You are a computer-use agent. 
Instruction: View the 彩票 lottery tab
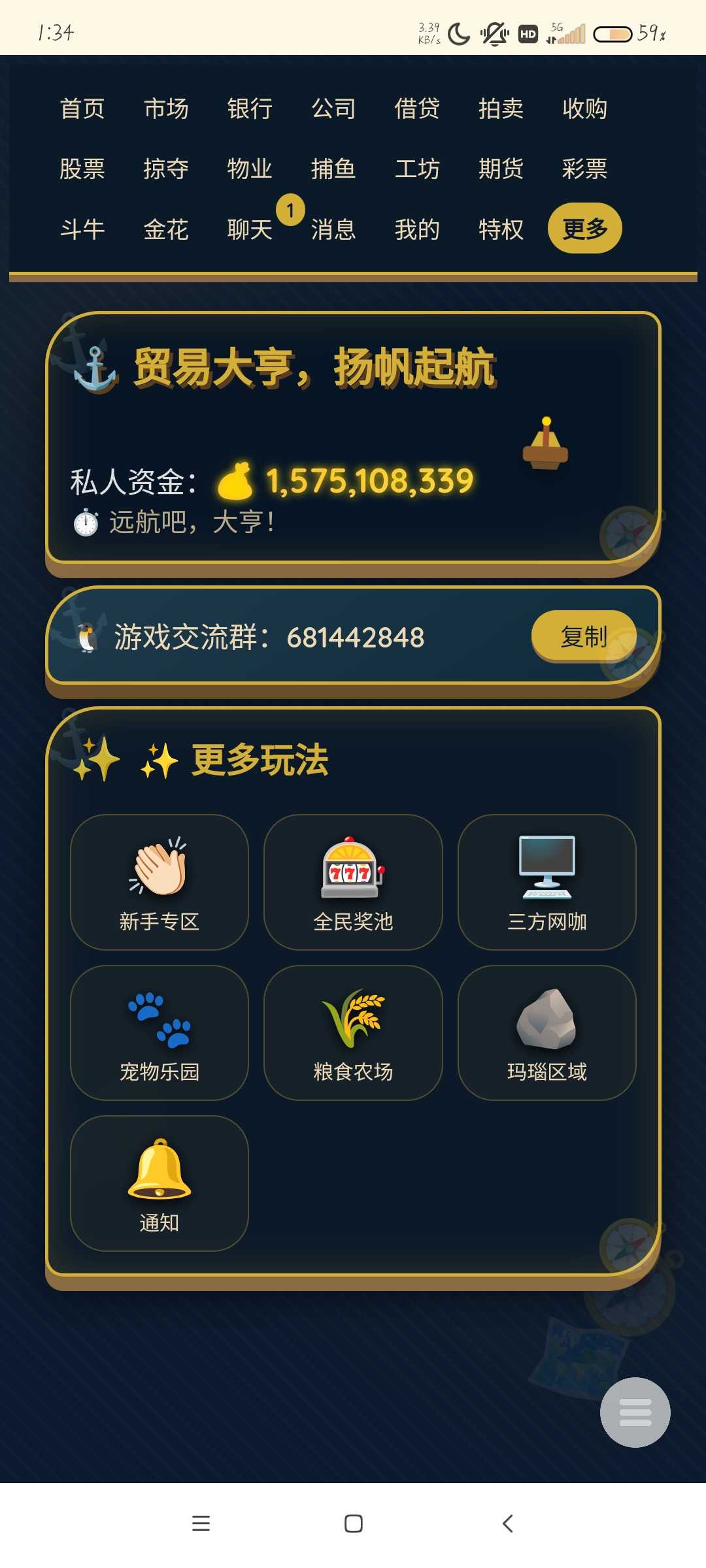[584, 169]
